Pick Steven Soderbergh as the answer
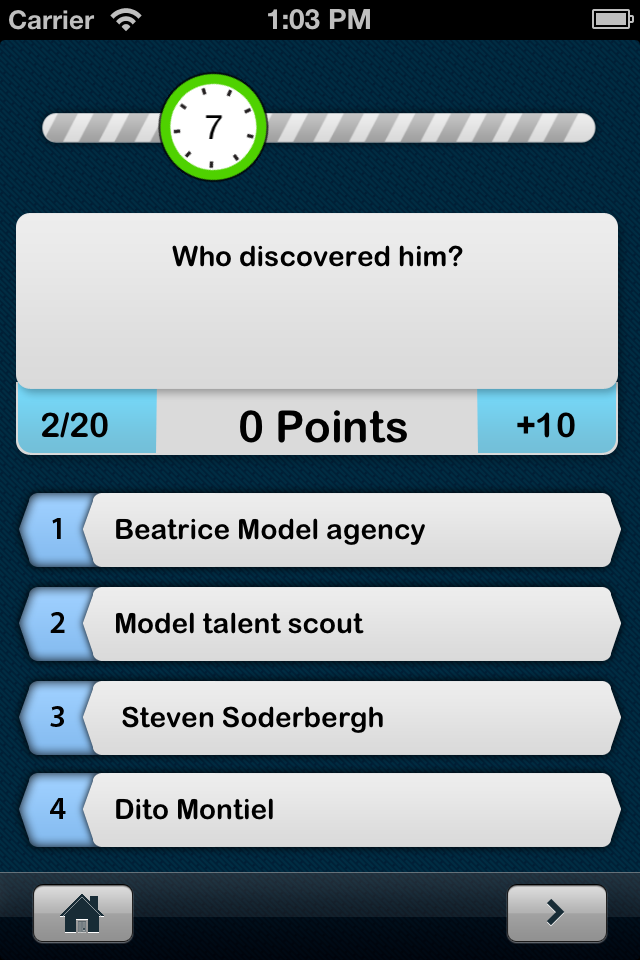The image size is (640, 960). coord(320,718)
